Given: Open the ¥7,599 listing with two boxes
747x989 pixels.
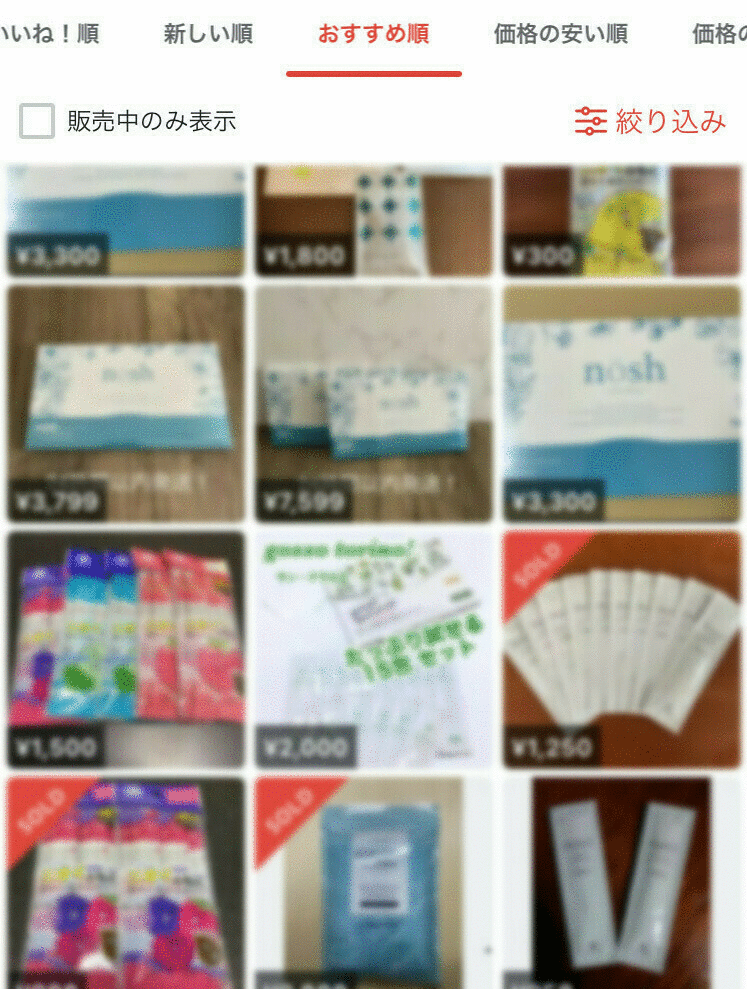Looking at the screenshot, I should click(x=373, y=402).
